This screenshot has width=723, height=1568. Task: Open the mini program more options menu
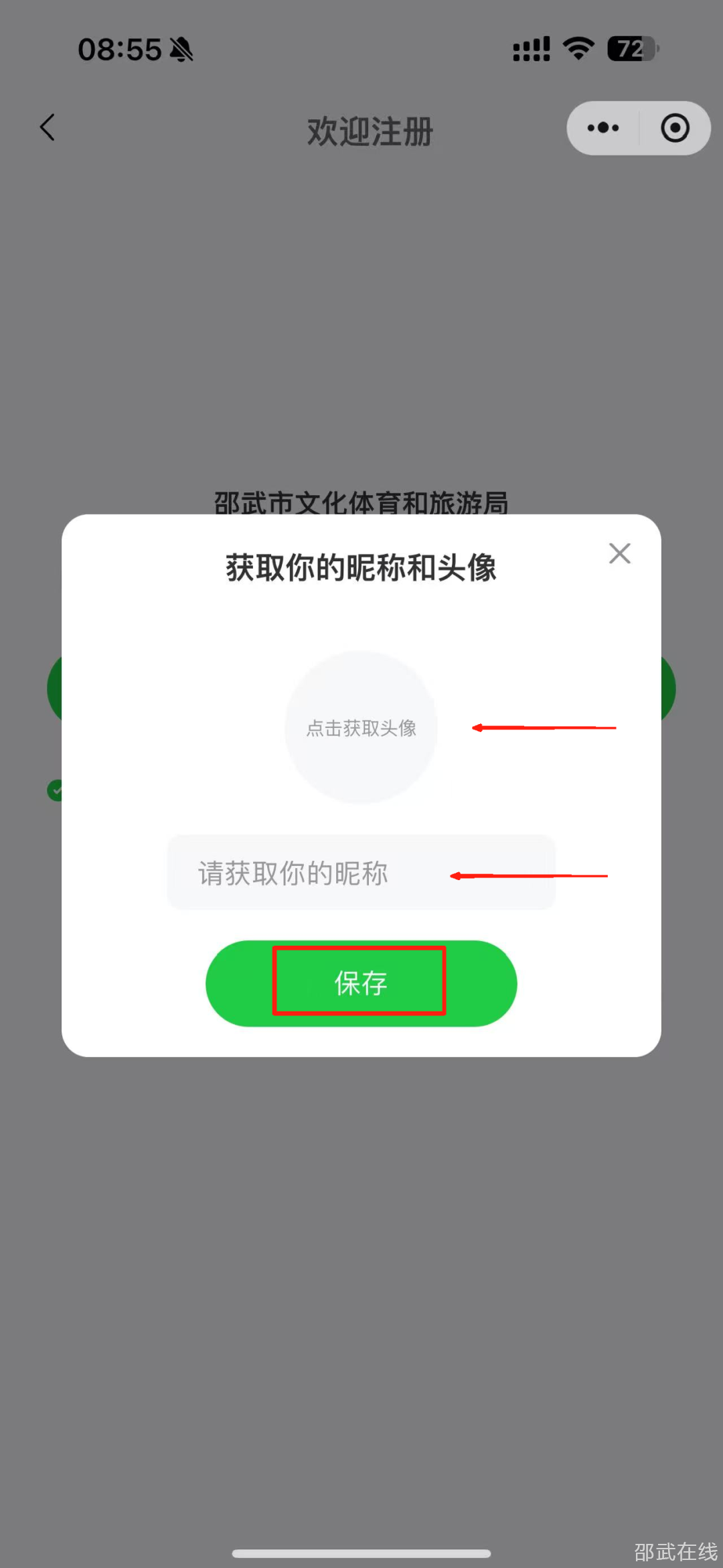click(x=602, y=128)
